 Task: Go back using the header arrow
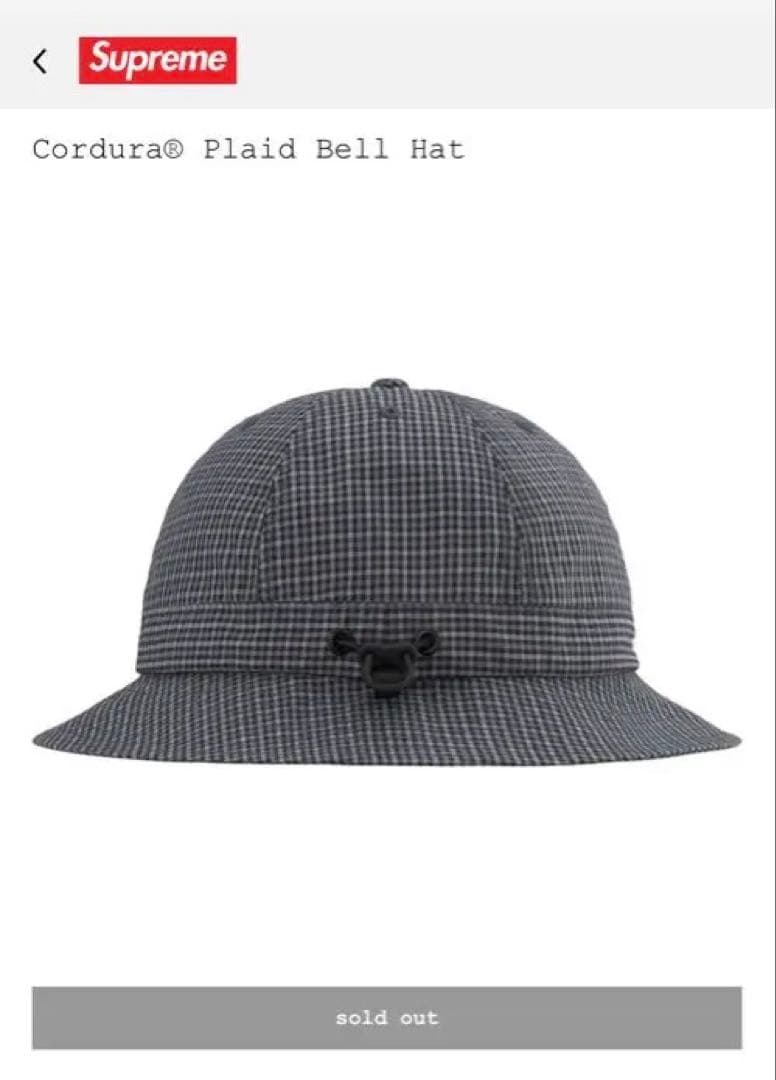coord(39,61)
